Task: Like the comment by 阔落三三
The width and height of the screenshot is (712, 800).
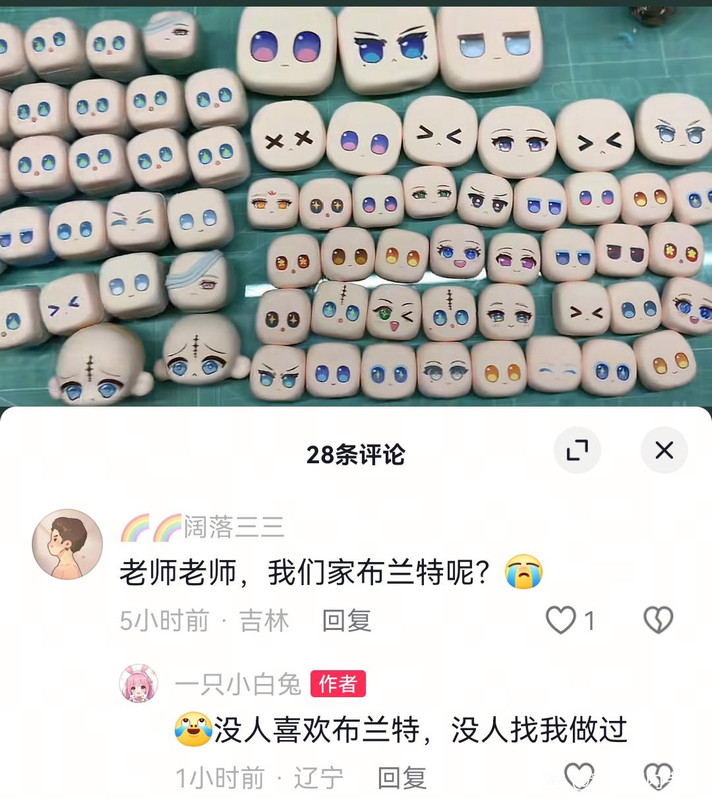Action: (x=561, y=620)
